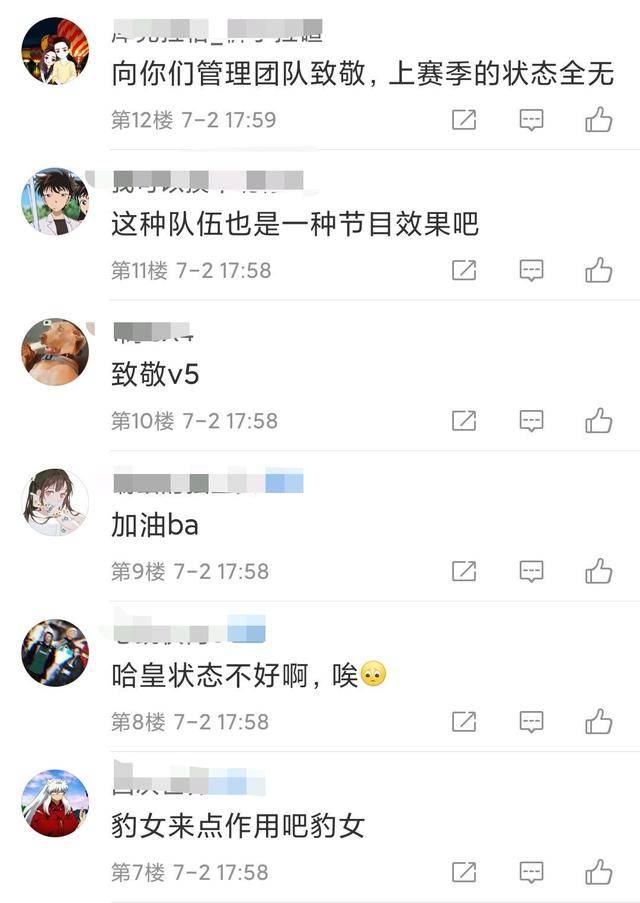This screenshot has width=640, height=903.
Task: Share the 第9楼 comment
Action: (464, 571)
